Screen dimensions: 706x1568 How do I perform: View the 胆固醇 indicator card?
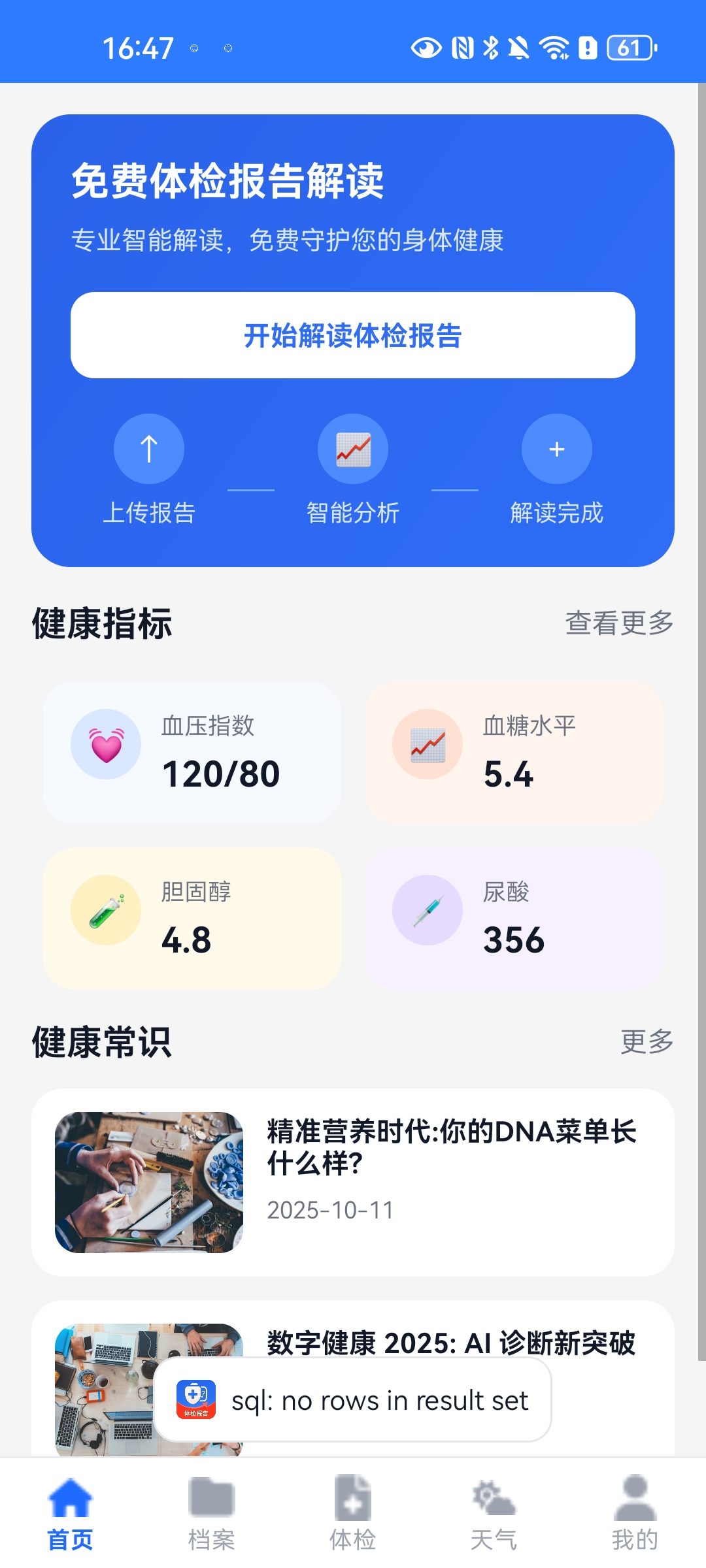(x=192, y=919)
